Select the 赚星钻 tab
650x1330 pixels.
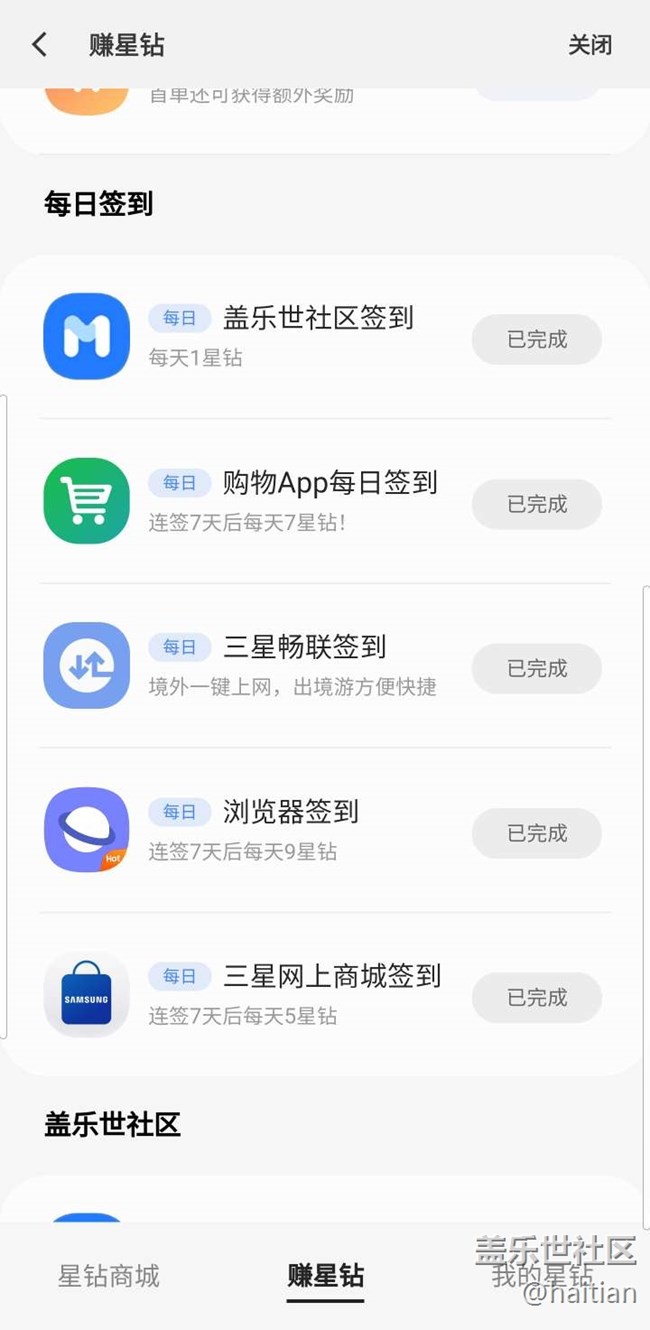[x=325, y=1276]
